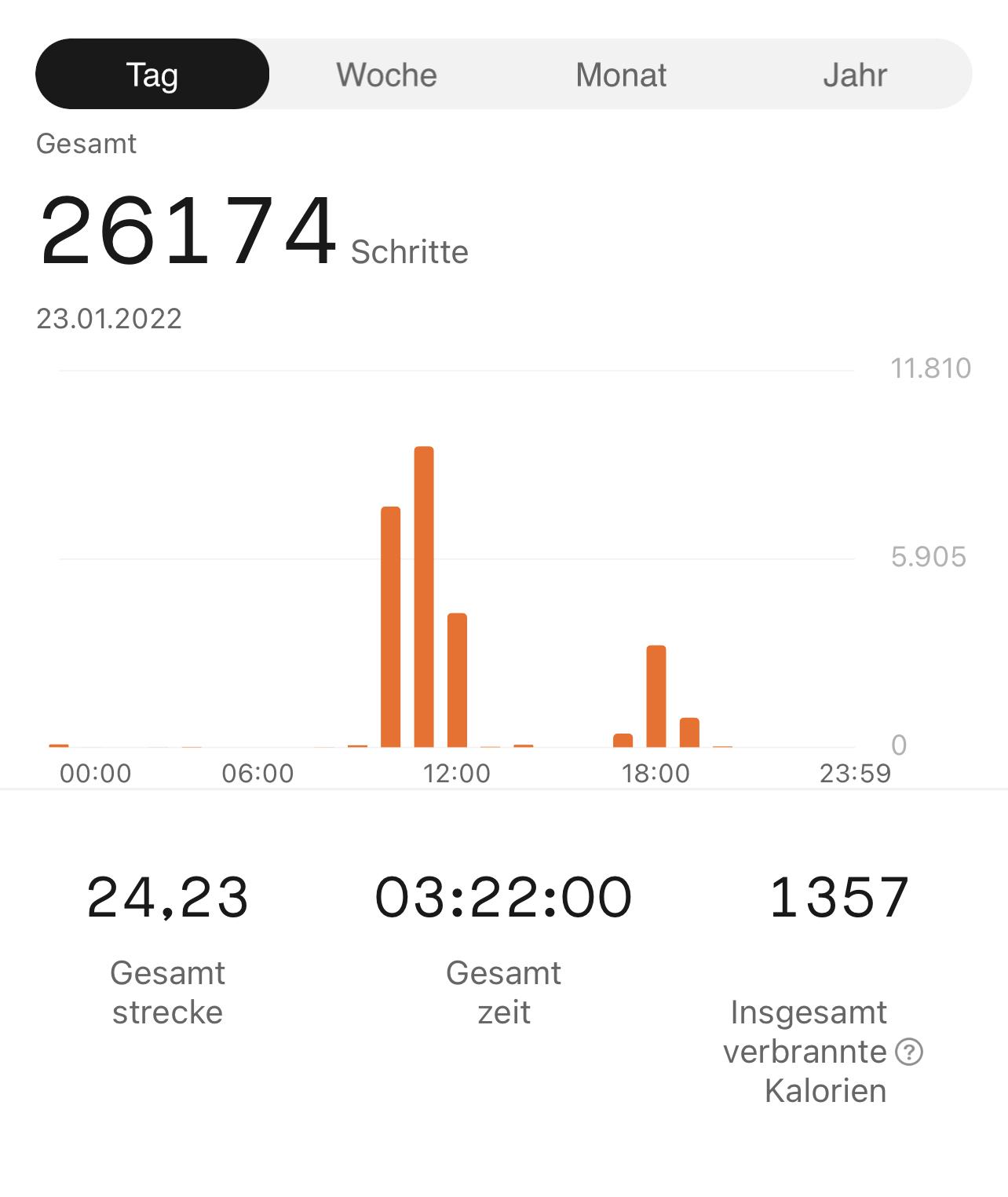Switch to the Woche tab
Image resolution: width=1008 pixels, height=1197 pixels.
click(386, 75)
